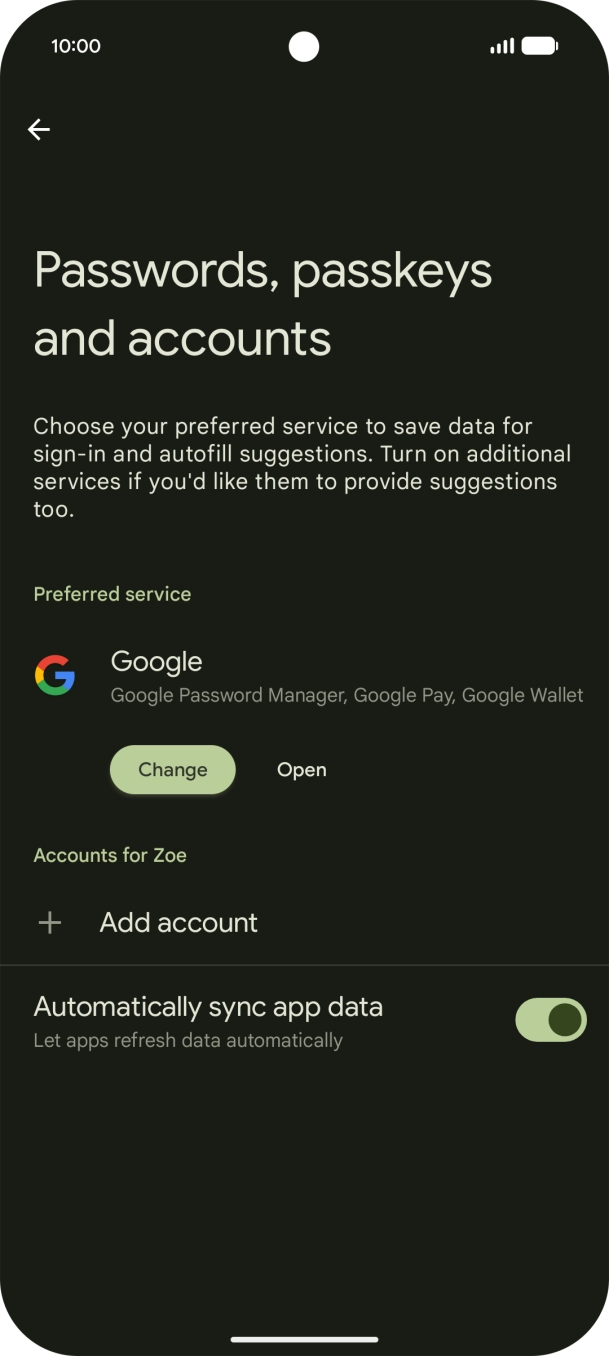
Task: Open the Google preferred service
Action: tap(302, 770)
